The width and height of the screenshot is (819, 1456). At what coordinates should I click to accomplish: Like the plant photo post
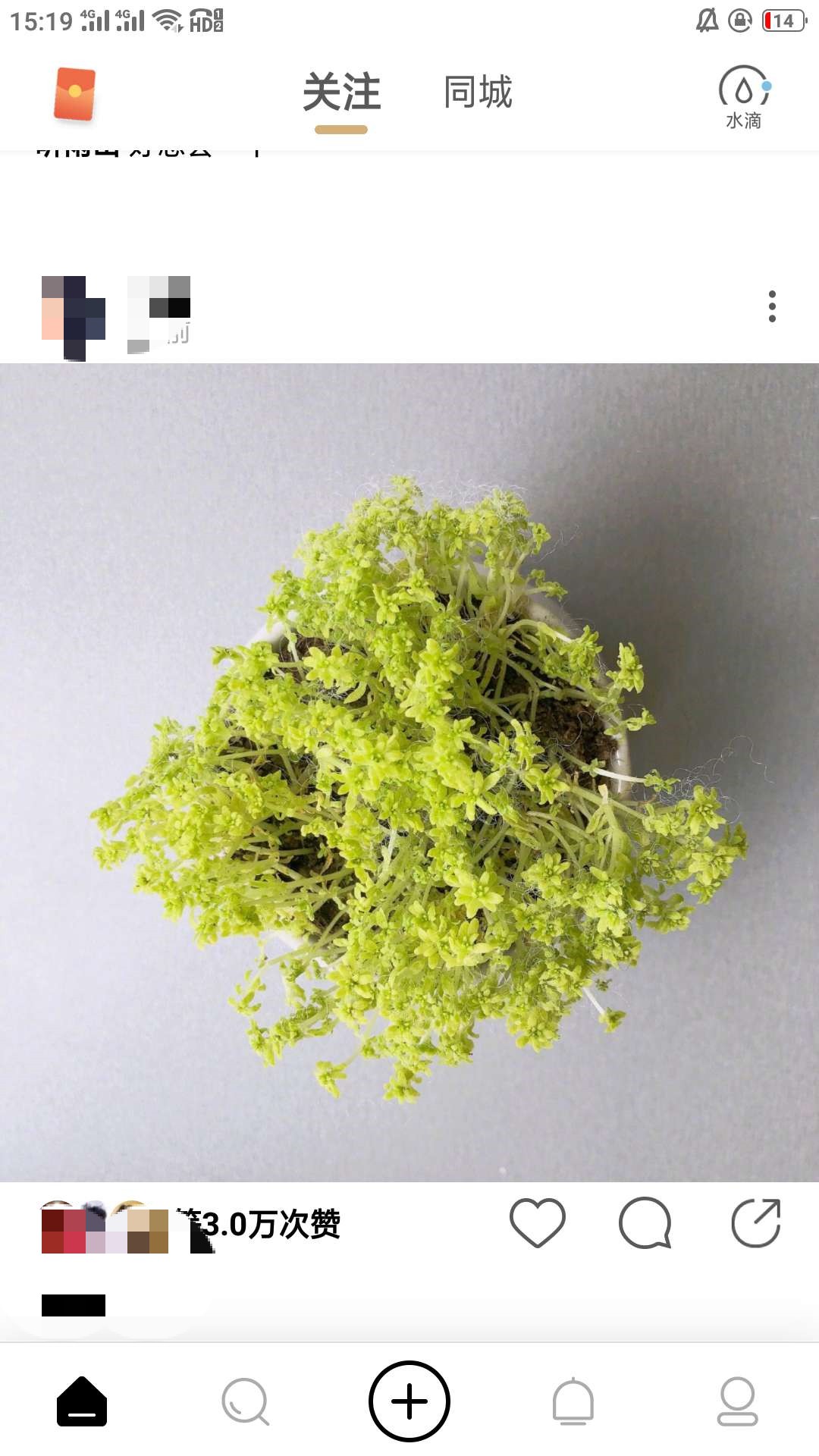[x=538, y=1223]
